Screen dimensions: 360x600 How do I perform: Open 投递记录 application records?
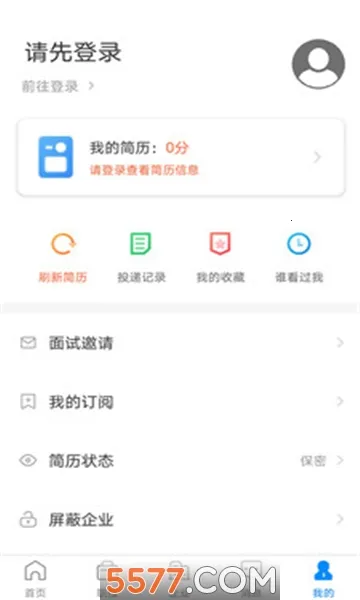click(x=141, y=257)
